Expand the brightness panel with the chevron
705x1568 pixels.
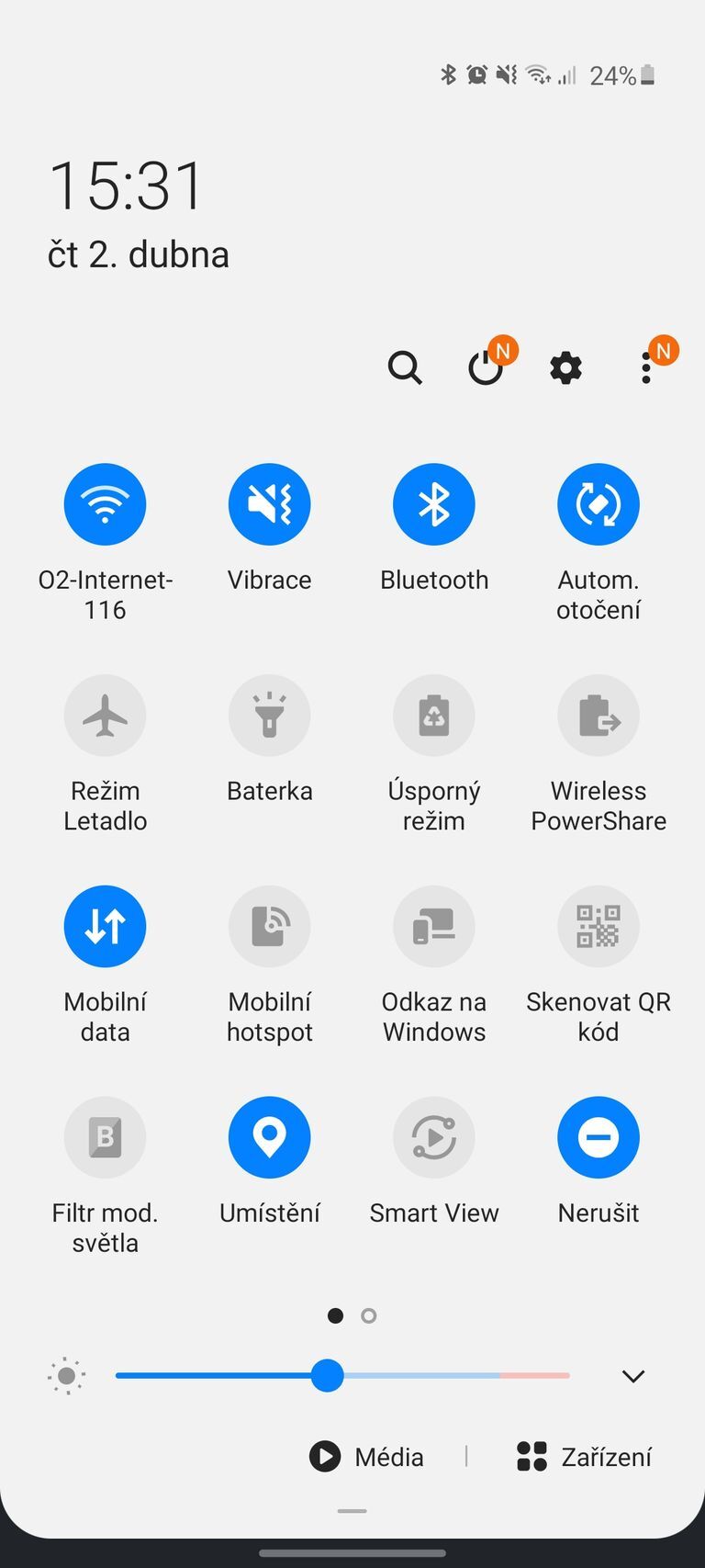tap(632, 1376)
